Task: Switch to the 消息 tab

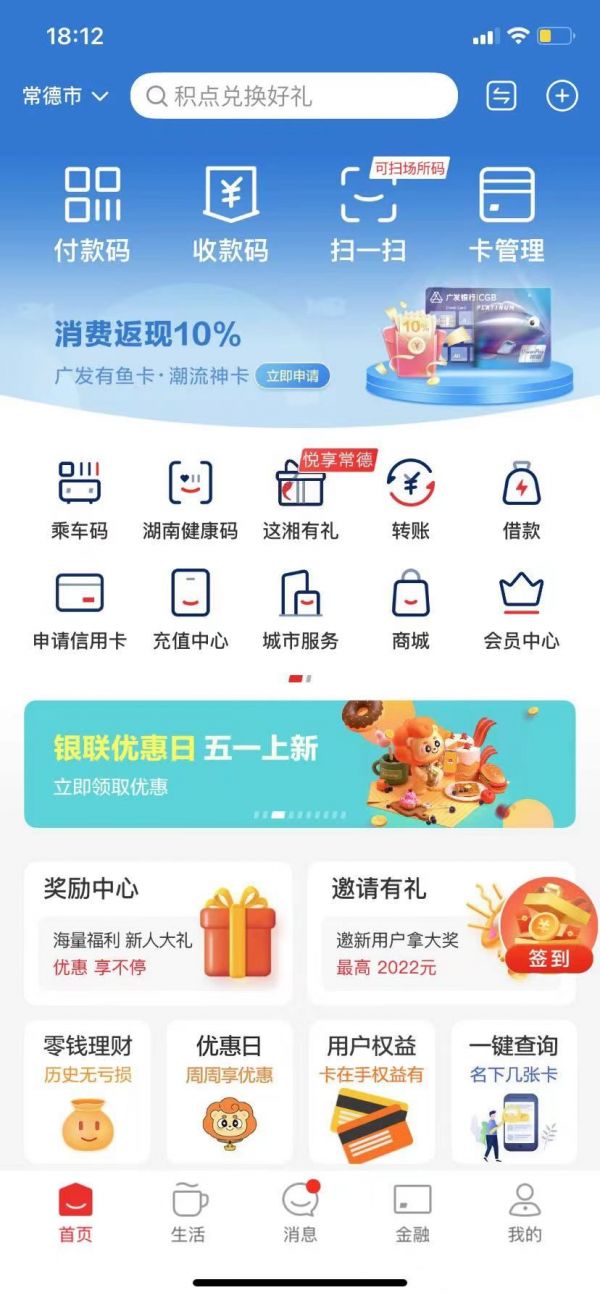Action: (300, 1212)
